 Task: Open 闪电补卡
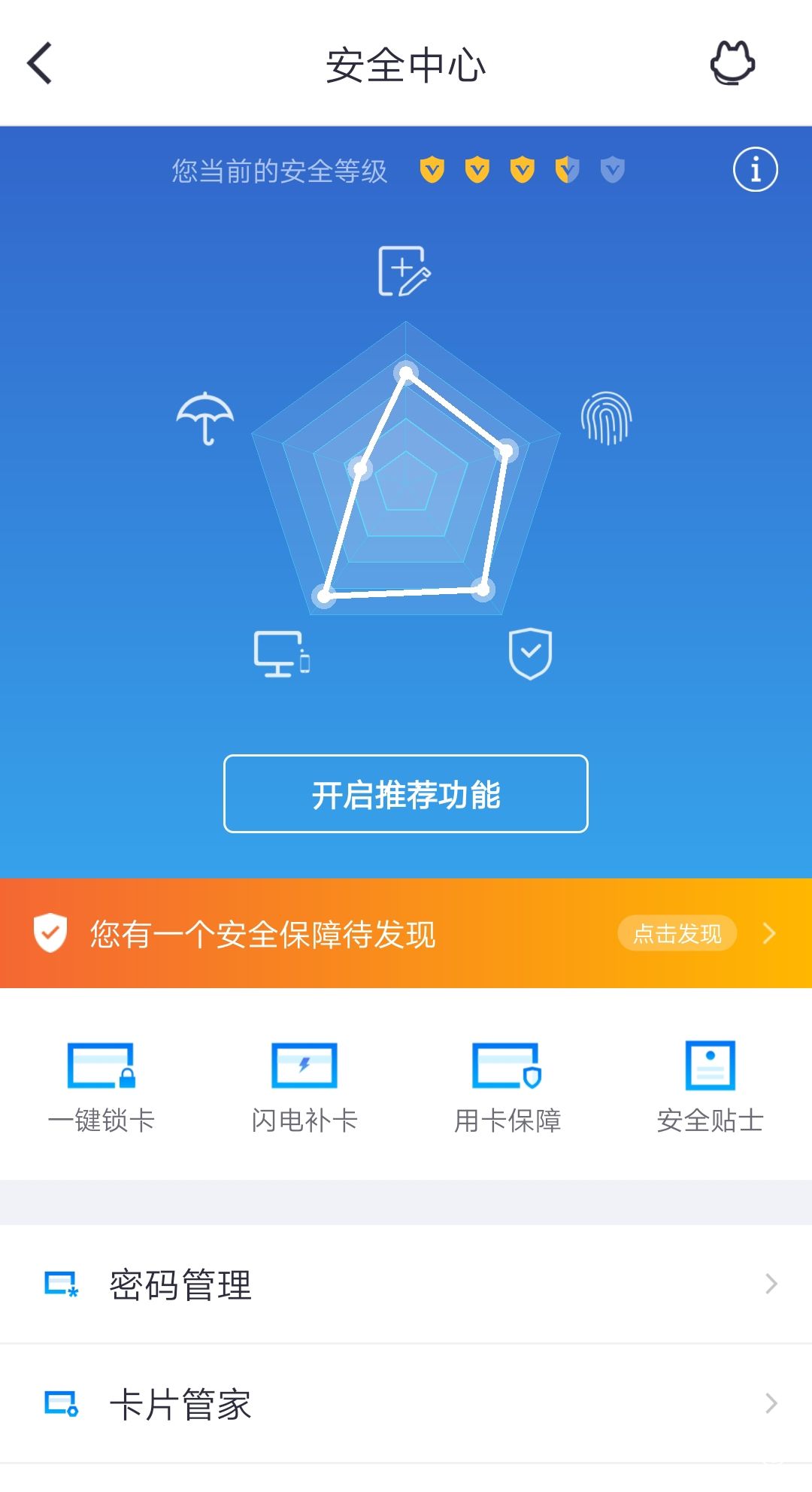point(304,1087)
